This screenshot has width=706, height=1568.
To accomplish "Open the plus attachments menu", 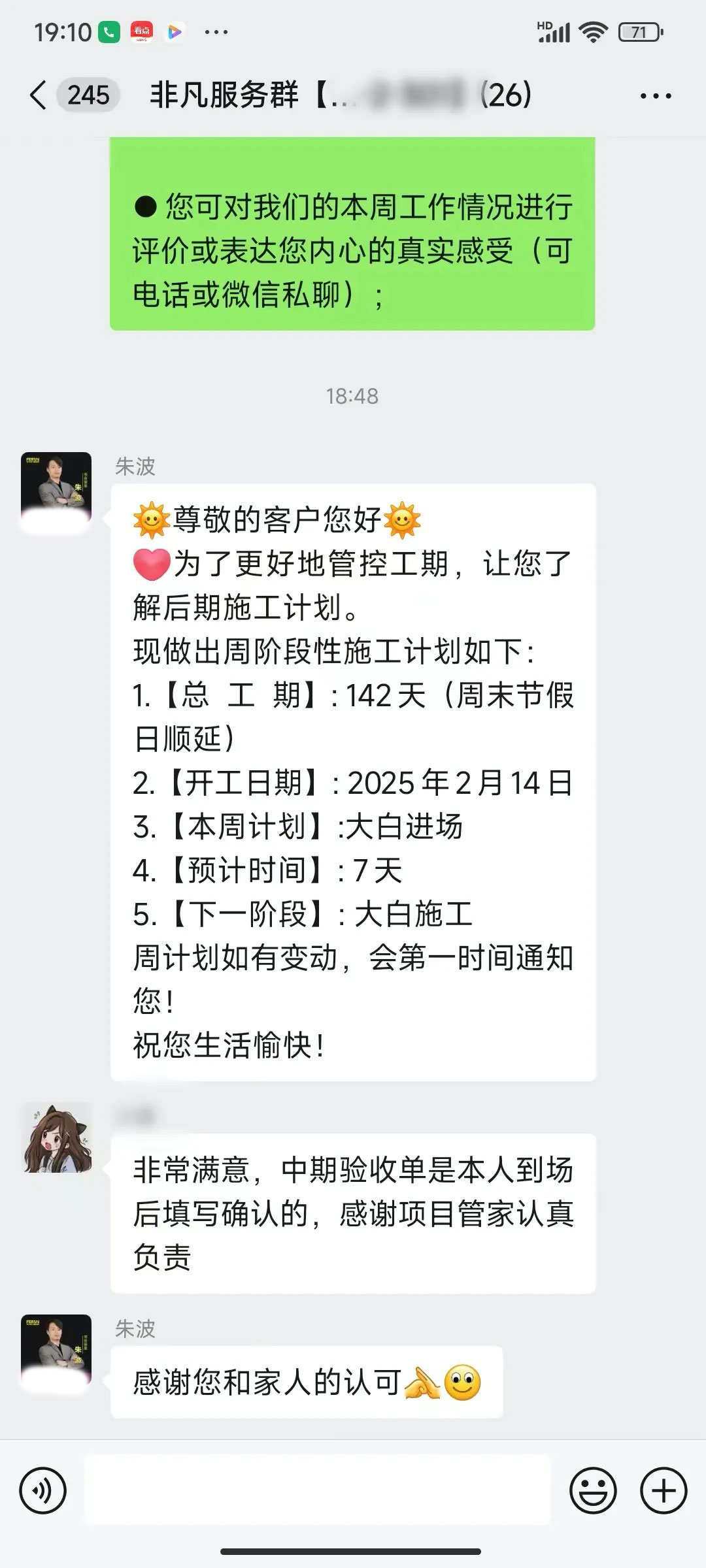I will [664, 1491].
